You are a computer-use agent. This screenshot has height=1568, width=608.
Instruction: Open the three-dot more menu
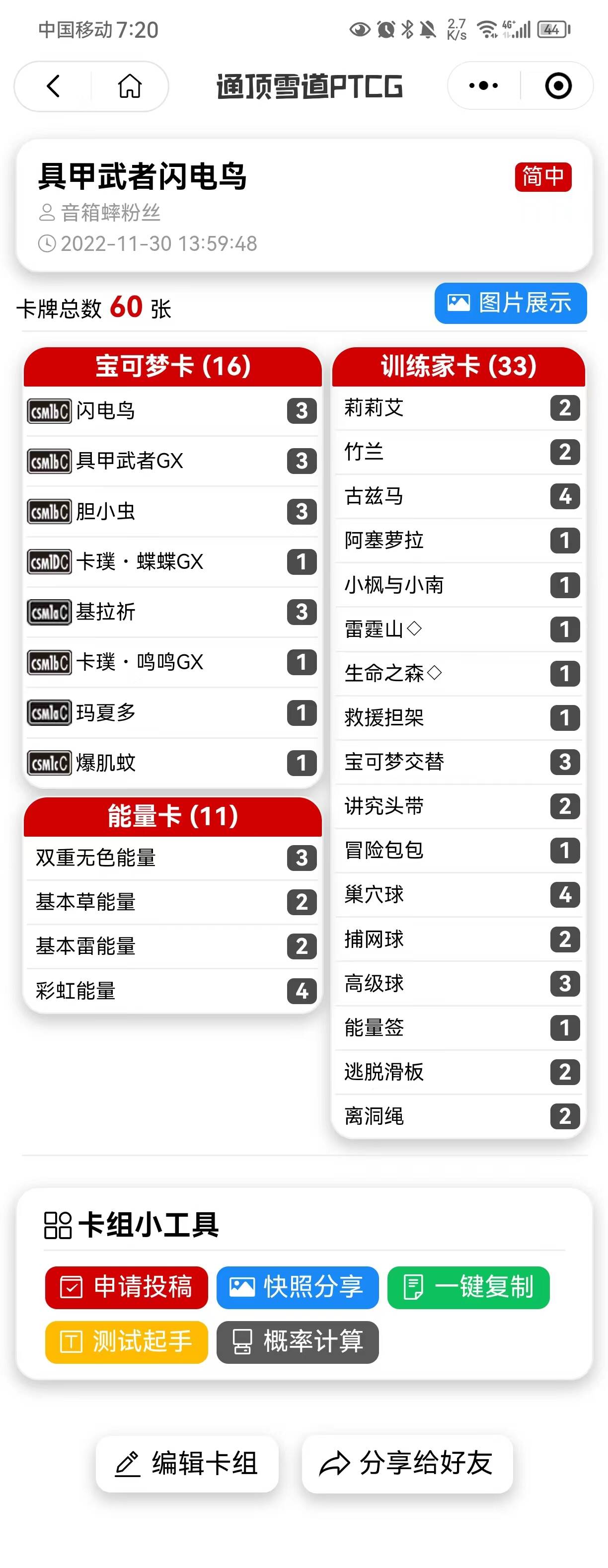click(483, 86)
